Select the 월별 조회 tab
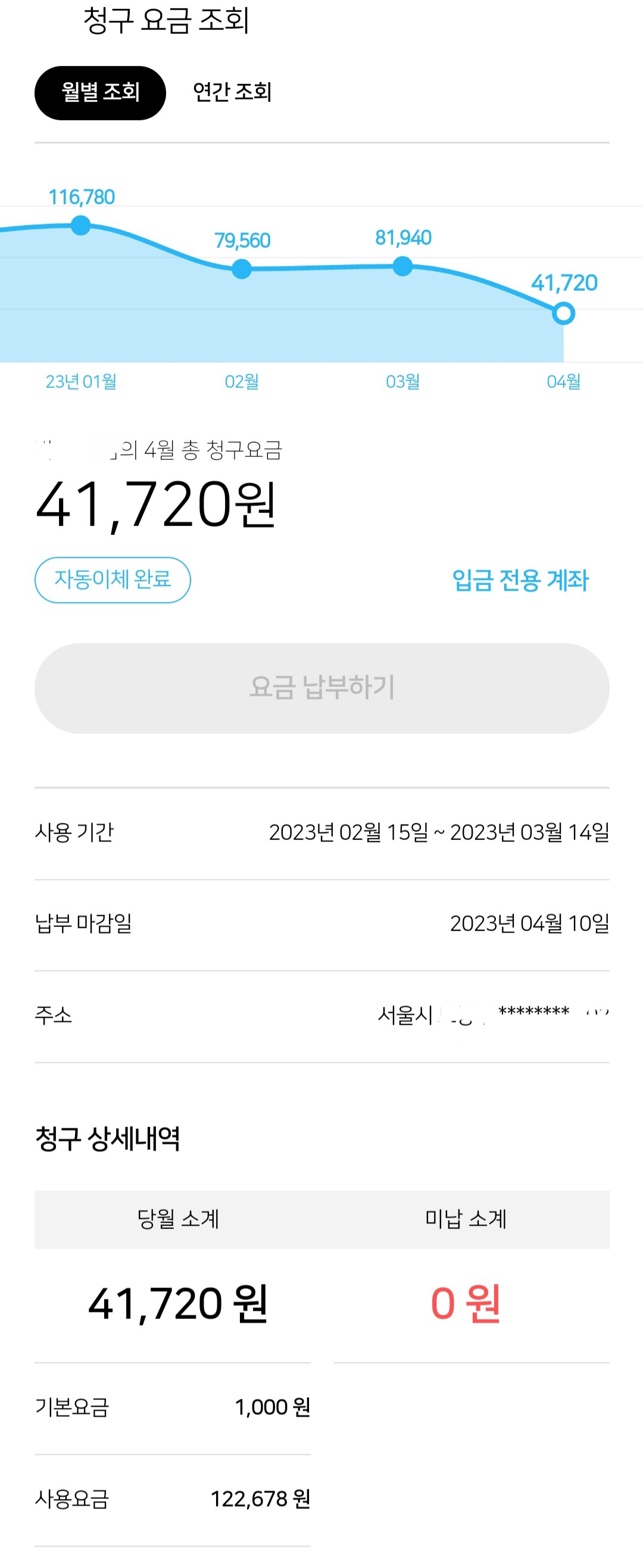The height and width of the screenshot is (1568, 643). click(x=101, y=93)
